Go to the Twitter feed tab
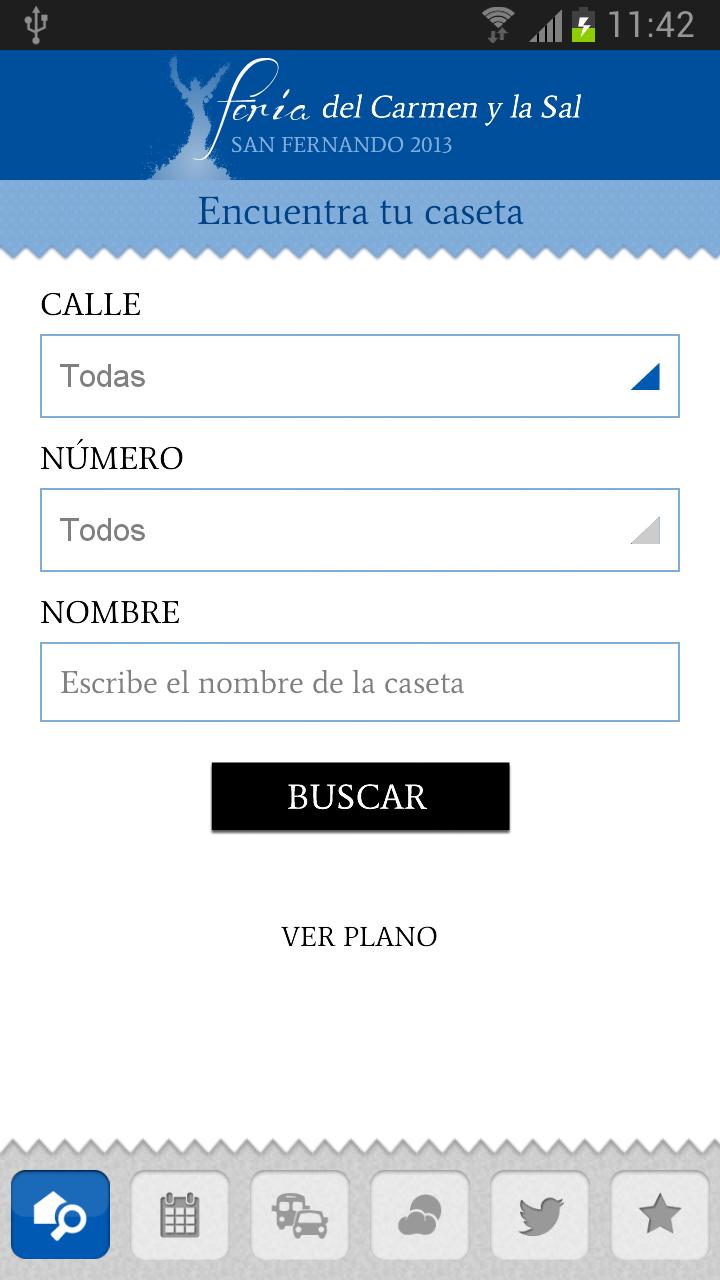Image resolution: width=720 pixels, height=1280 pixels. click(540, 1215)
